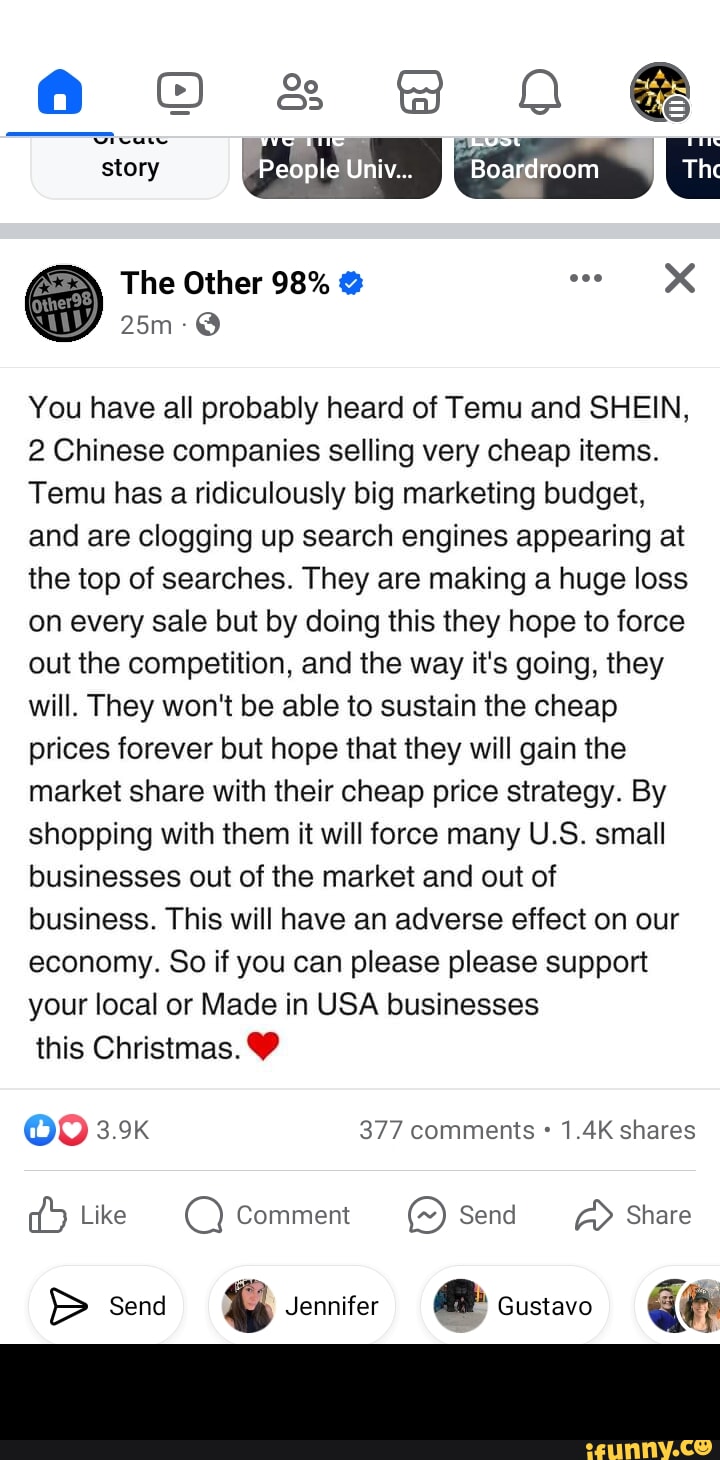Open the notifications bell
The image size is (720, 1460).
pos(540,92)
